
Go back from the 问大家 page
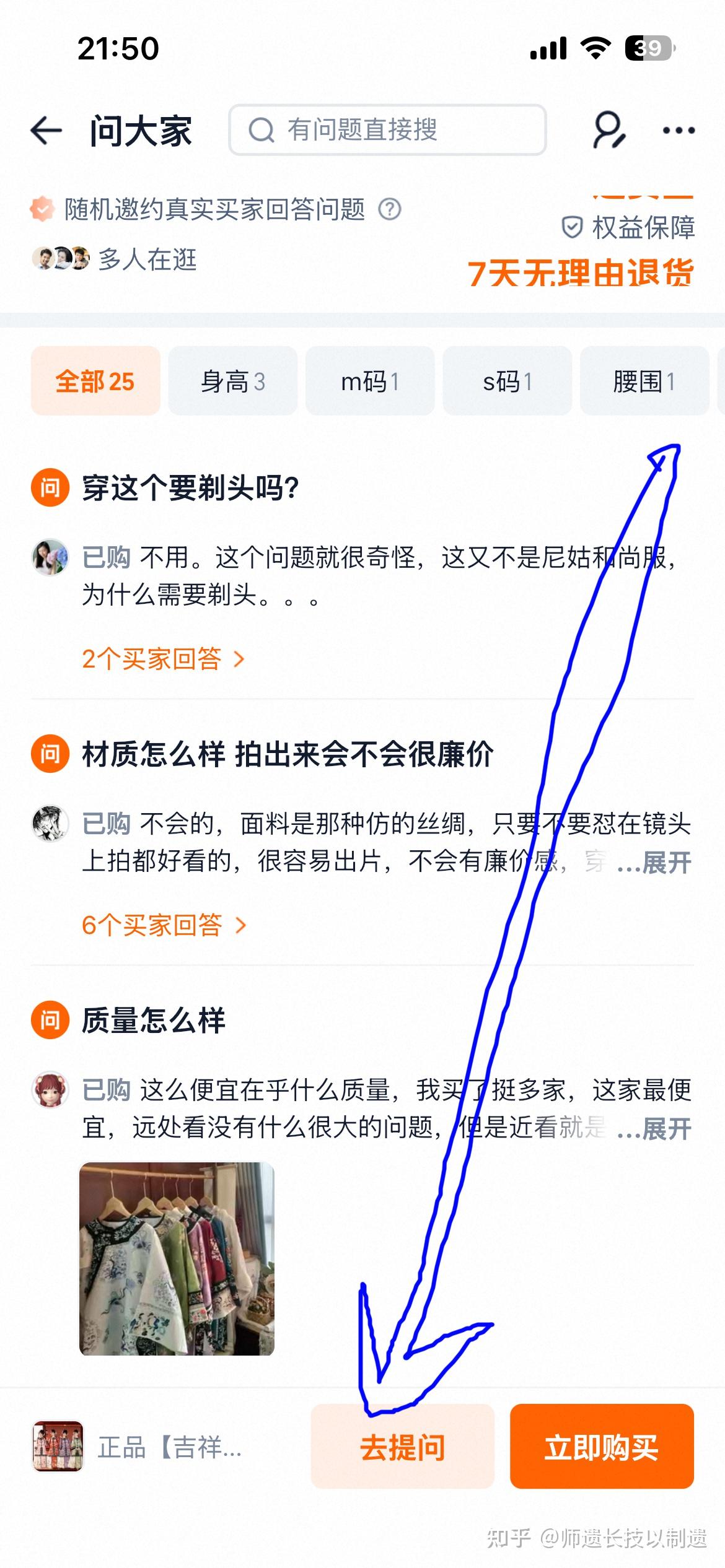[46, 131]
